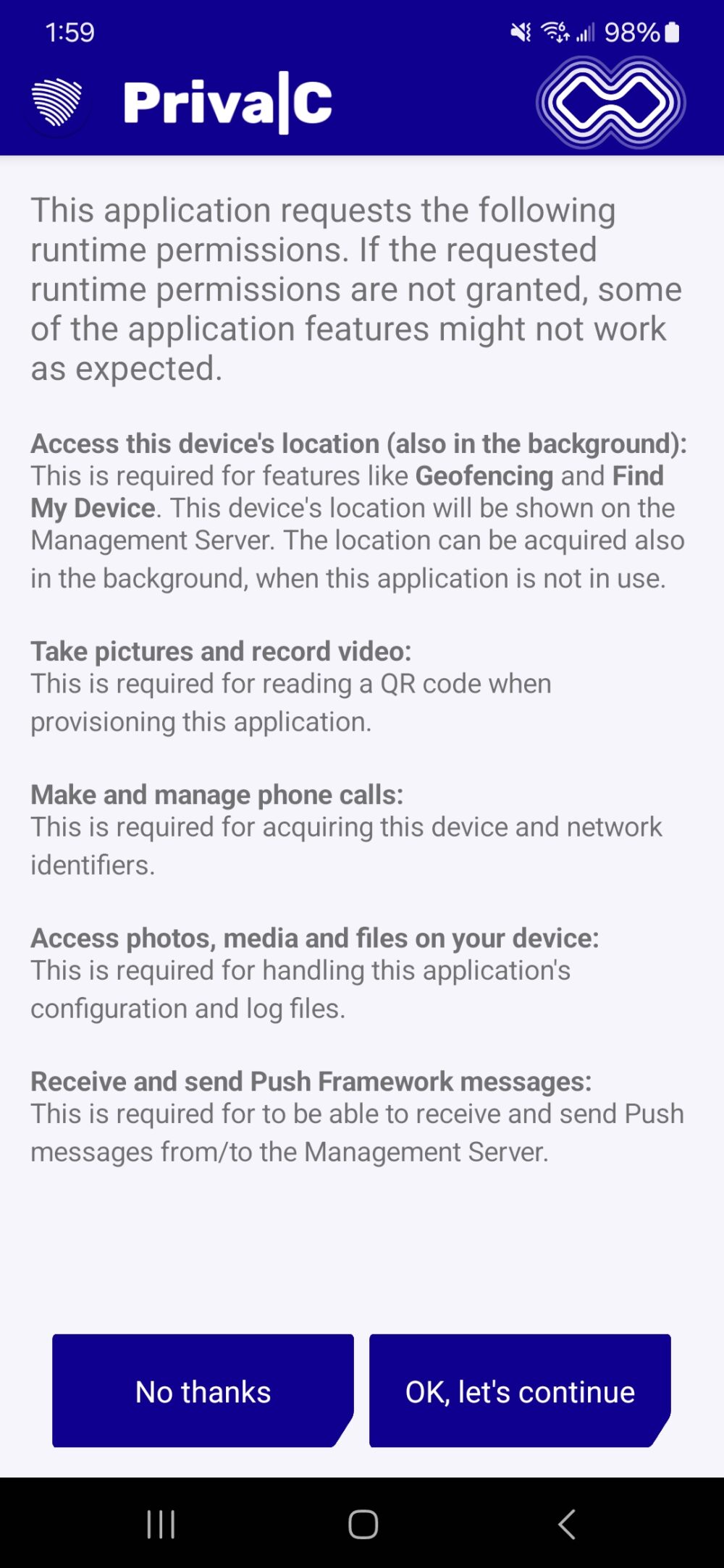Decline permissions via the No thanks button
The image size is (724, 1568).
(x=201, y=1391)
